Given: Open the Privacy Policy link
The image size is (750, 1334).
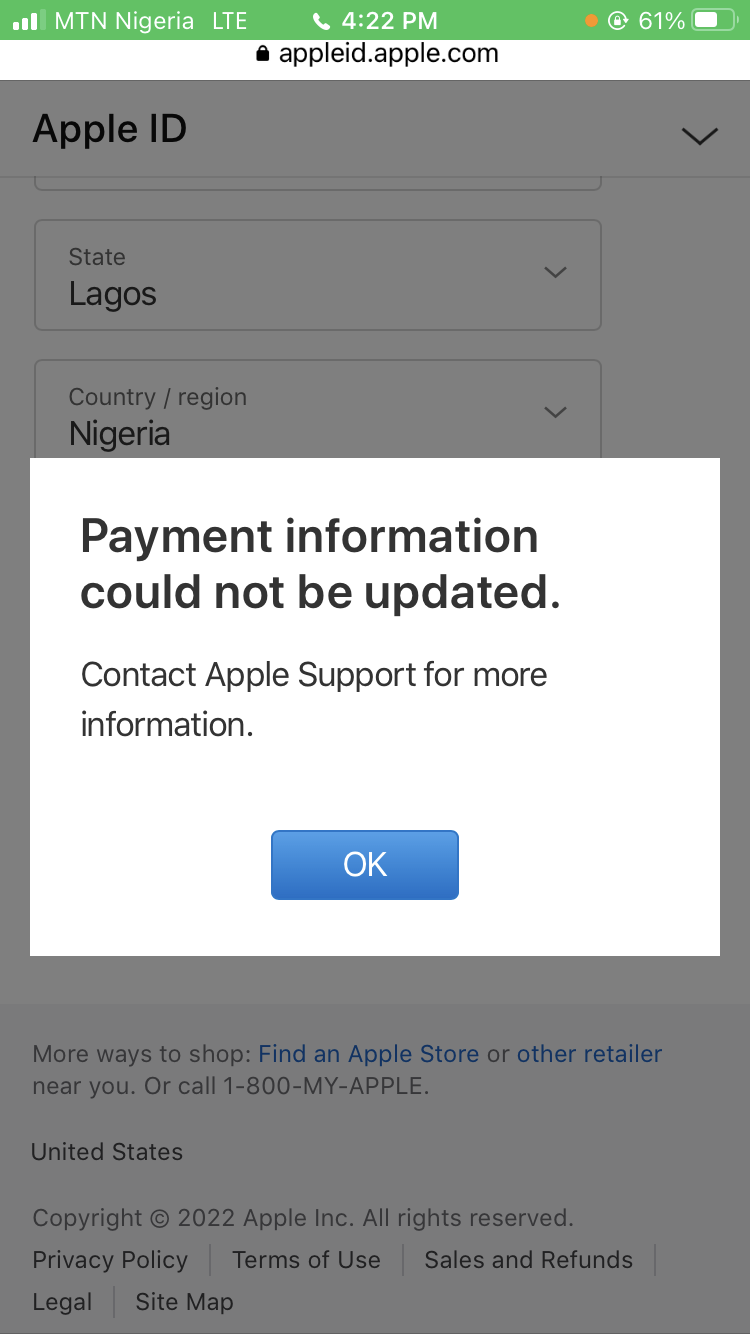Looking at the screenshot, I should coord(110,1260).
